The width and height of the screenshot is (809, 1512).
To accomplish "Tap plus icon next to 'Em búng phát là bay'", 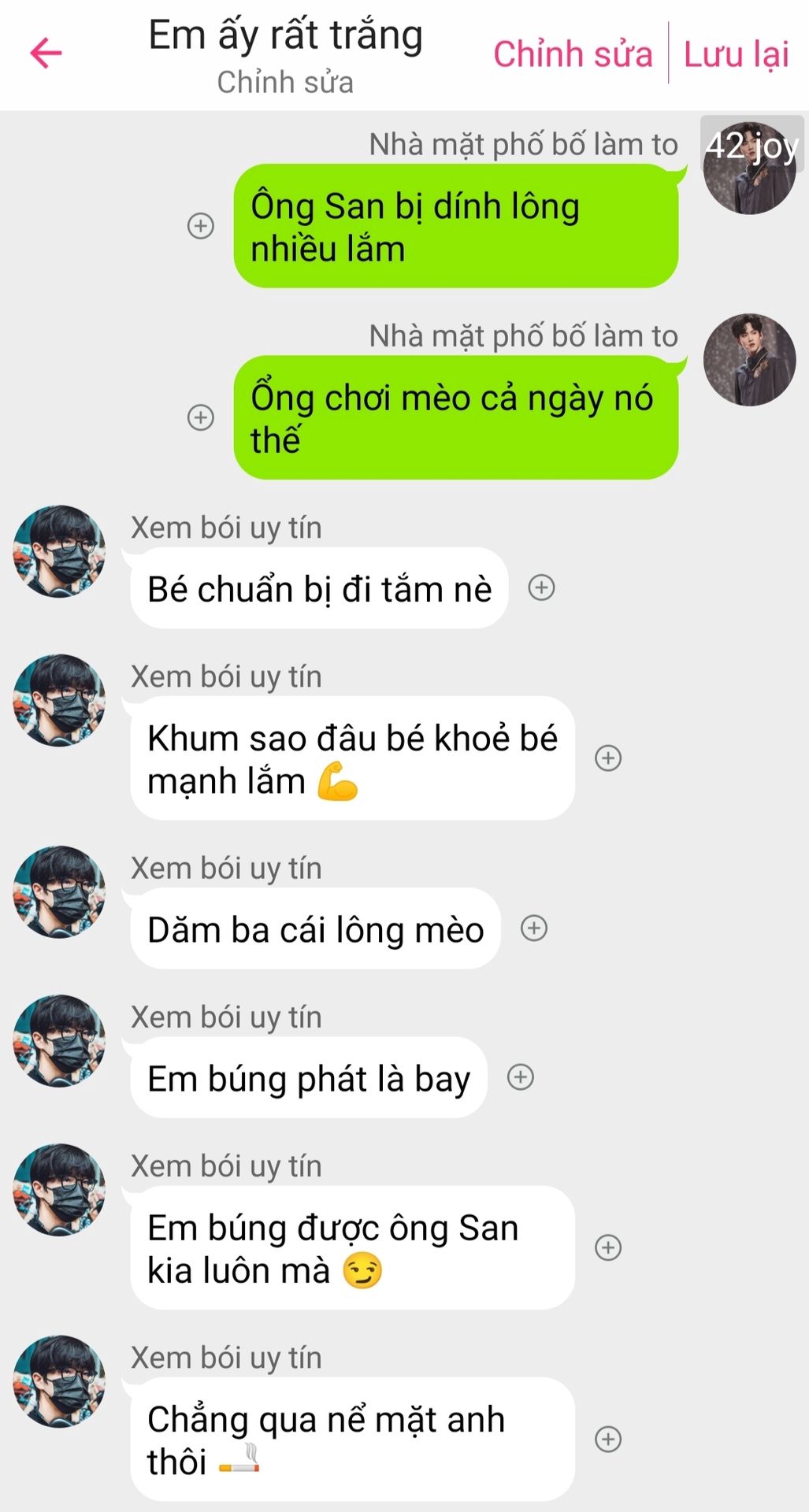I will click(x=520, y=1077).
